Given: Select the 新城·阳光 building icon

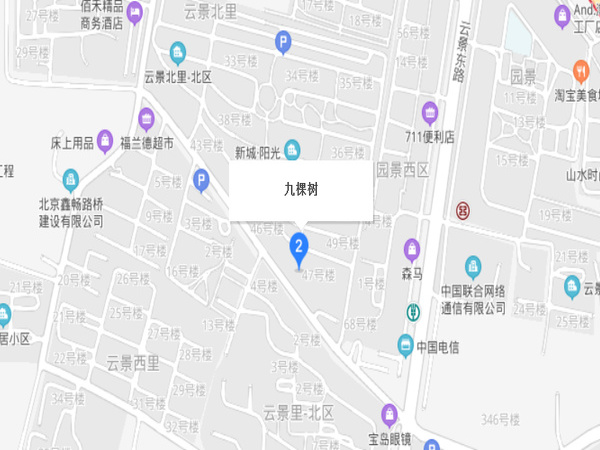Looking at the screenshot, I should [x=292, y=150].
